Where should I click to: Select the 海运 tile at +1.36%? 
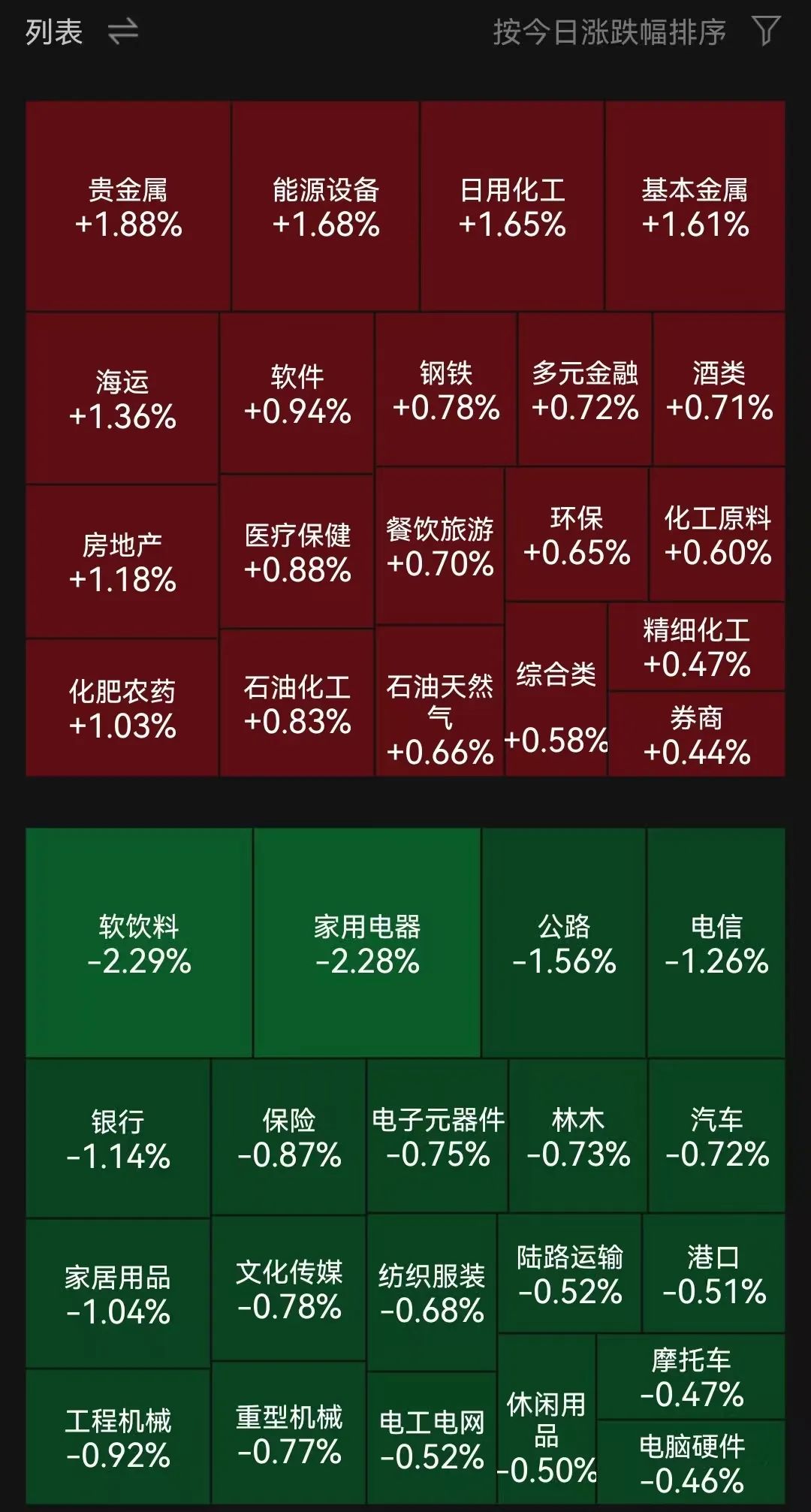[122, 392]
